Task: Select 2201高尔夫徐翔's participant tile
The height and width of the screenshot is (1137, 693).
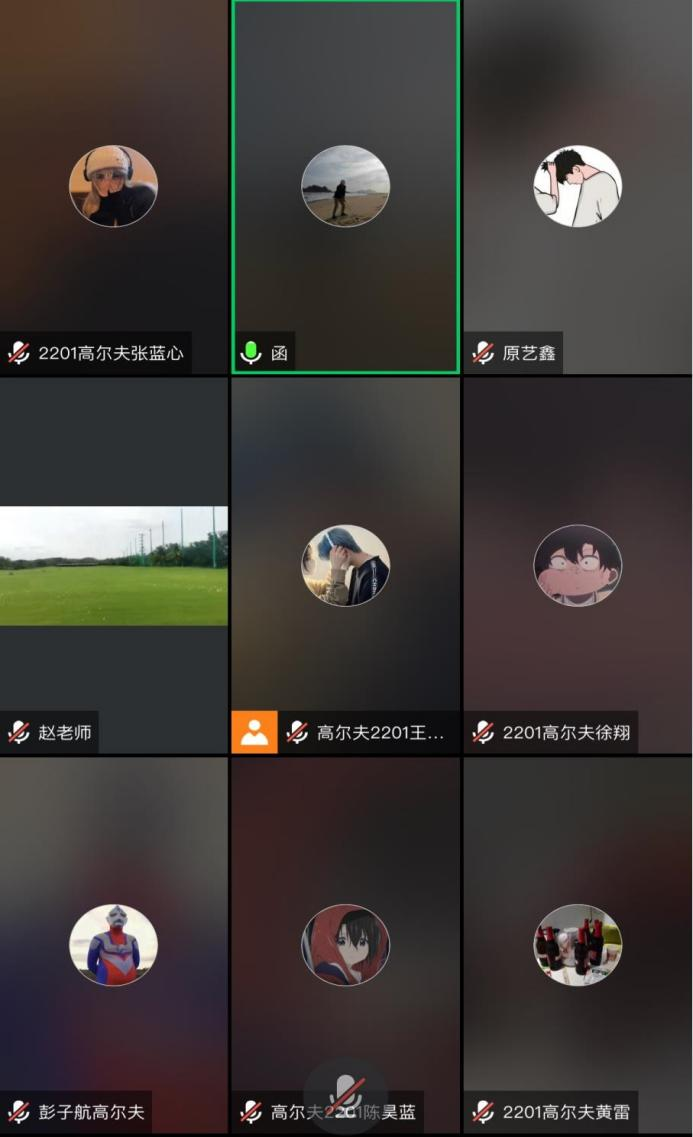Action: coord(577,565)
